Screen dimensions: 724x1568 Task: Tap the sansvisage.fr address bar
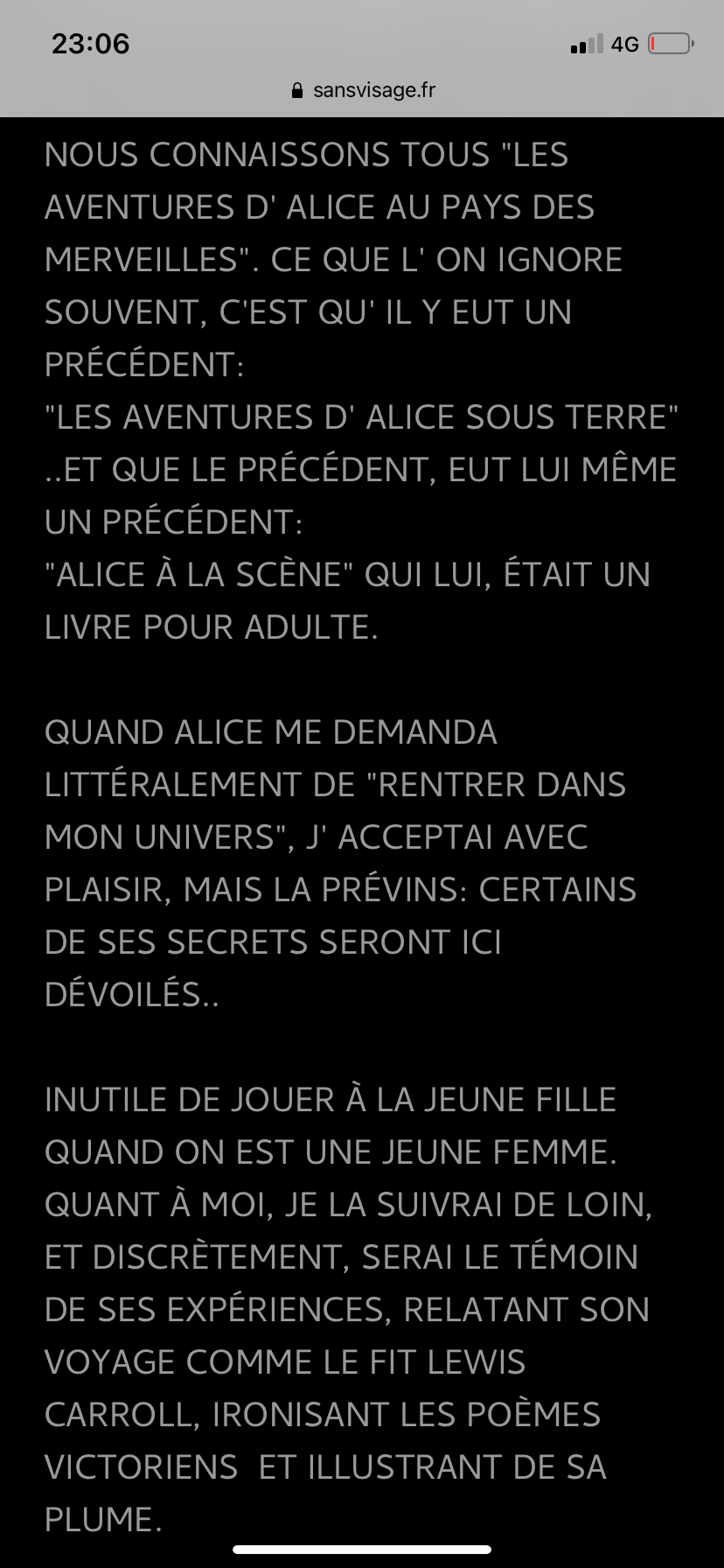(x=363, y=90)
